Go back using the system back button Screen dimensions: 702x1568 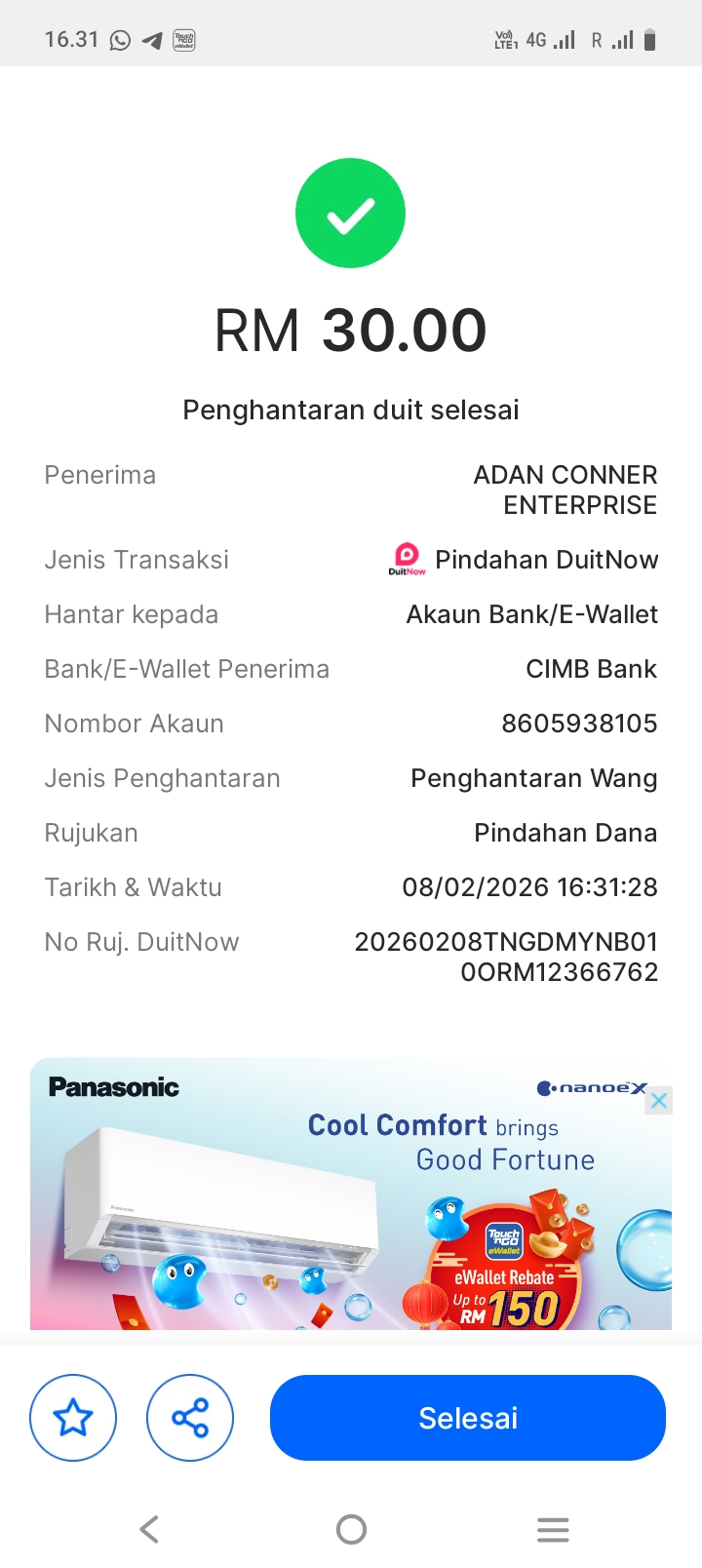(x=149, y=1529)
